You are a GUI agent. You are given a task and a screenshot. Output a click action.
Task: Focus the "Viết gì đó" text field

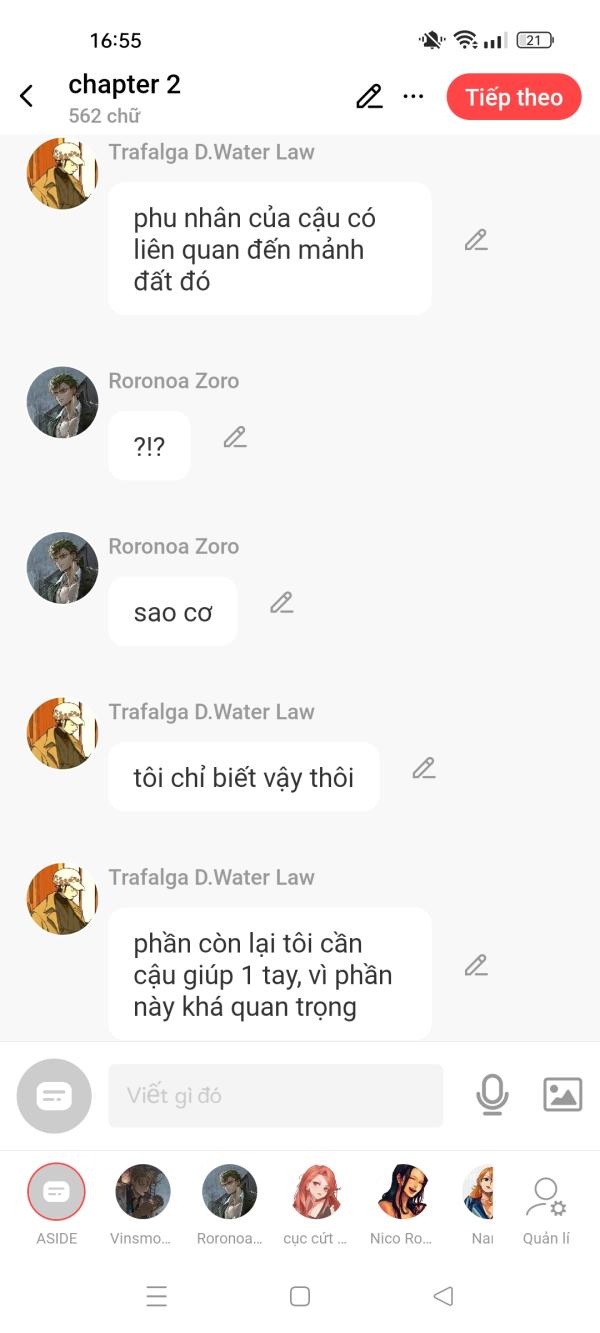pyautogui.click(x=275, y=1095)
